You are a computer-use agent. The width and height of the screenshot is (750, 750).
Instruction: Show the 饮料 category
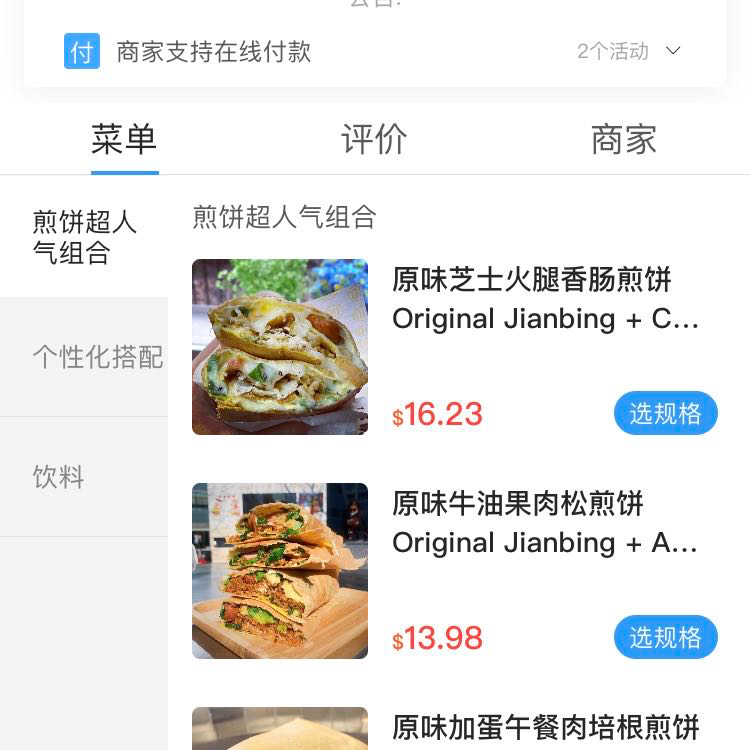click(x=59, y=477)
